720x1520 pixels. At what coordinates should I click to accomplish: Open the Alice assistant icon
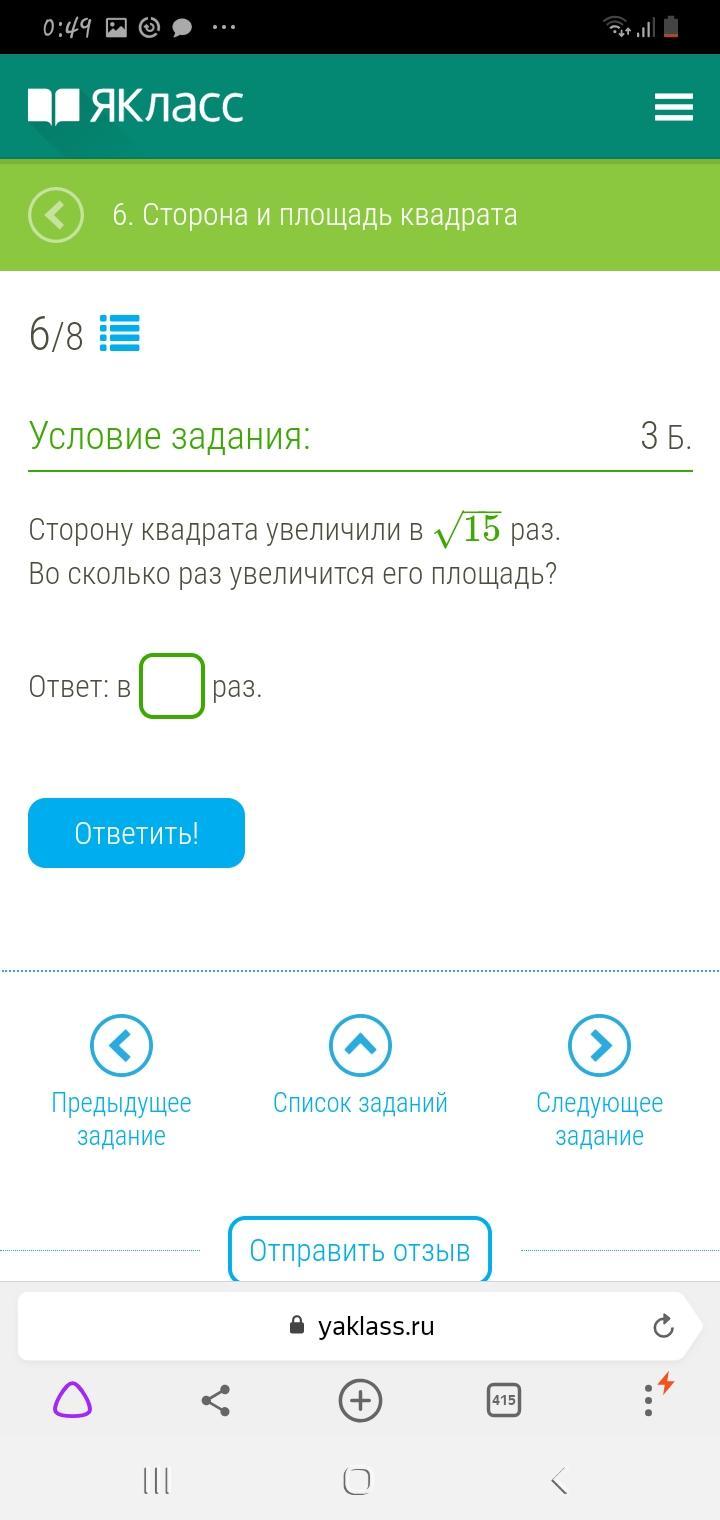pyautogui.click(x=72, y=1400)
